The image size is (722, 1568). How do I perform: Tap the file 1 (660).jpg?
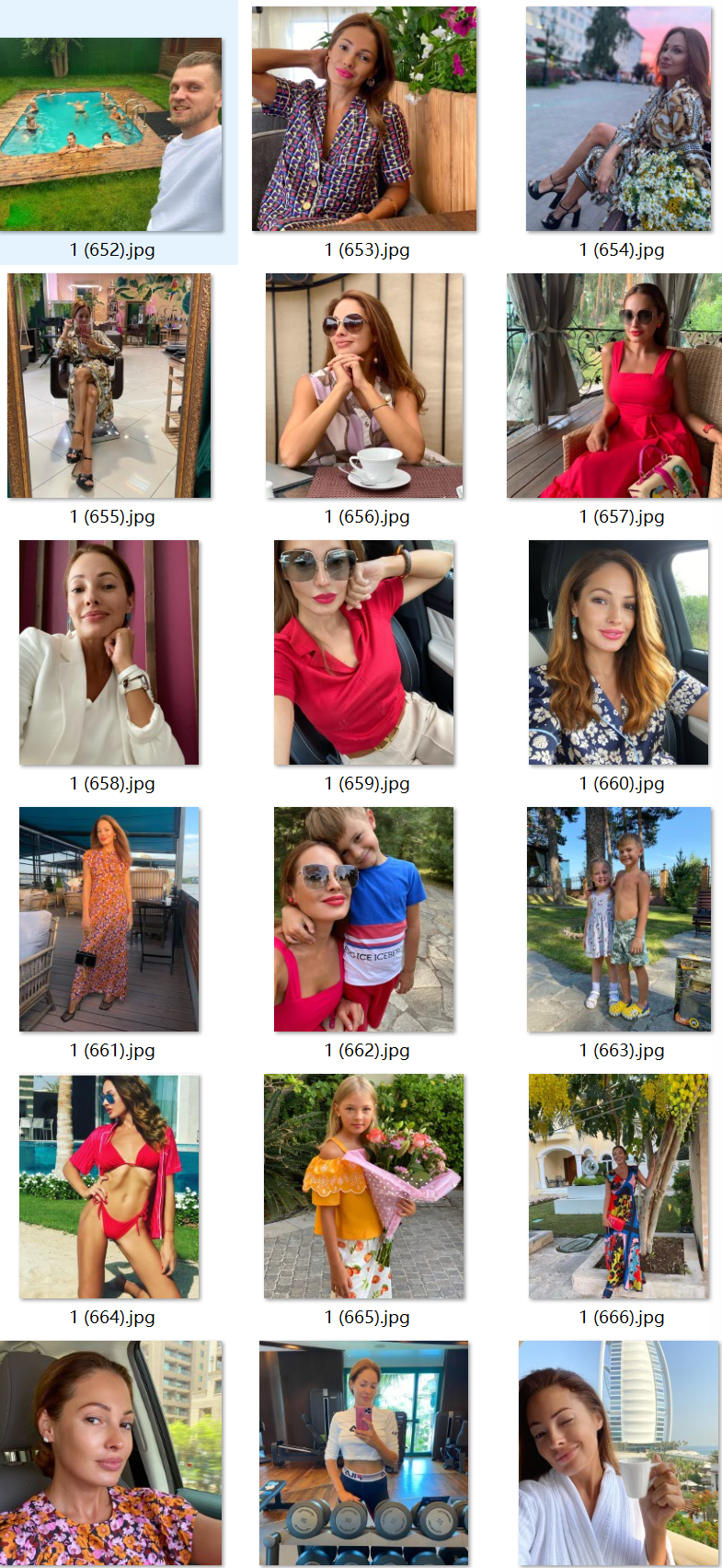(x=619, y=652)
